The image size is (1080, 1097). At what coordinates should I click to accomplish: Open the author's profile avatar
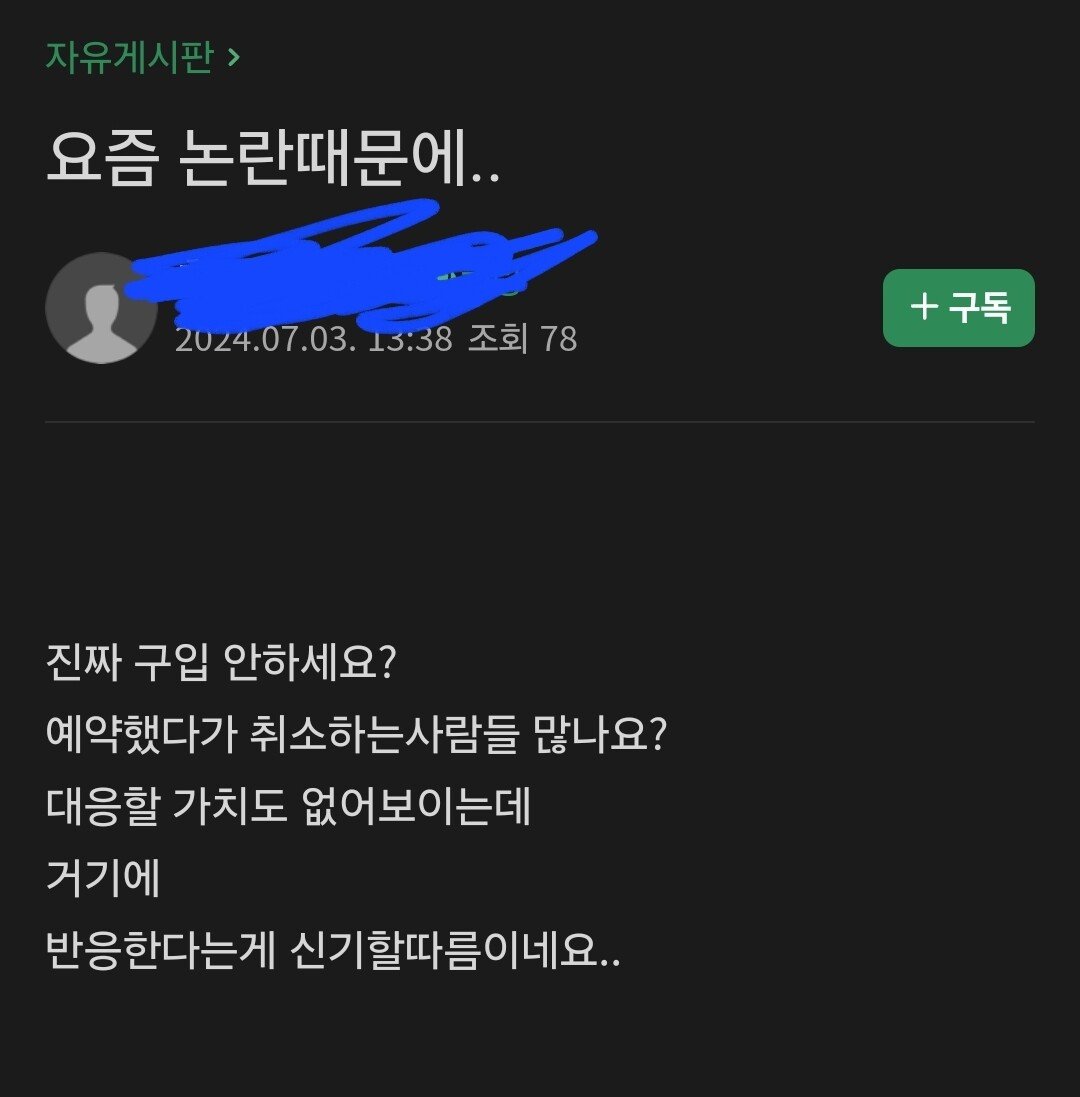tap(100, 308)
